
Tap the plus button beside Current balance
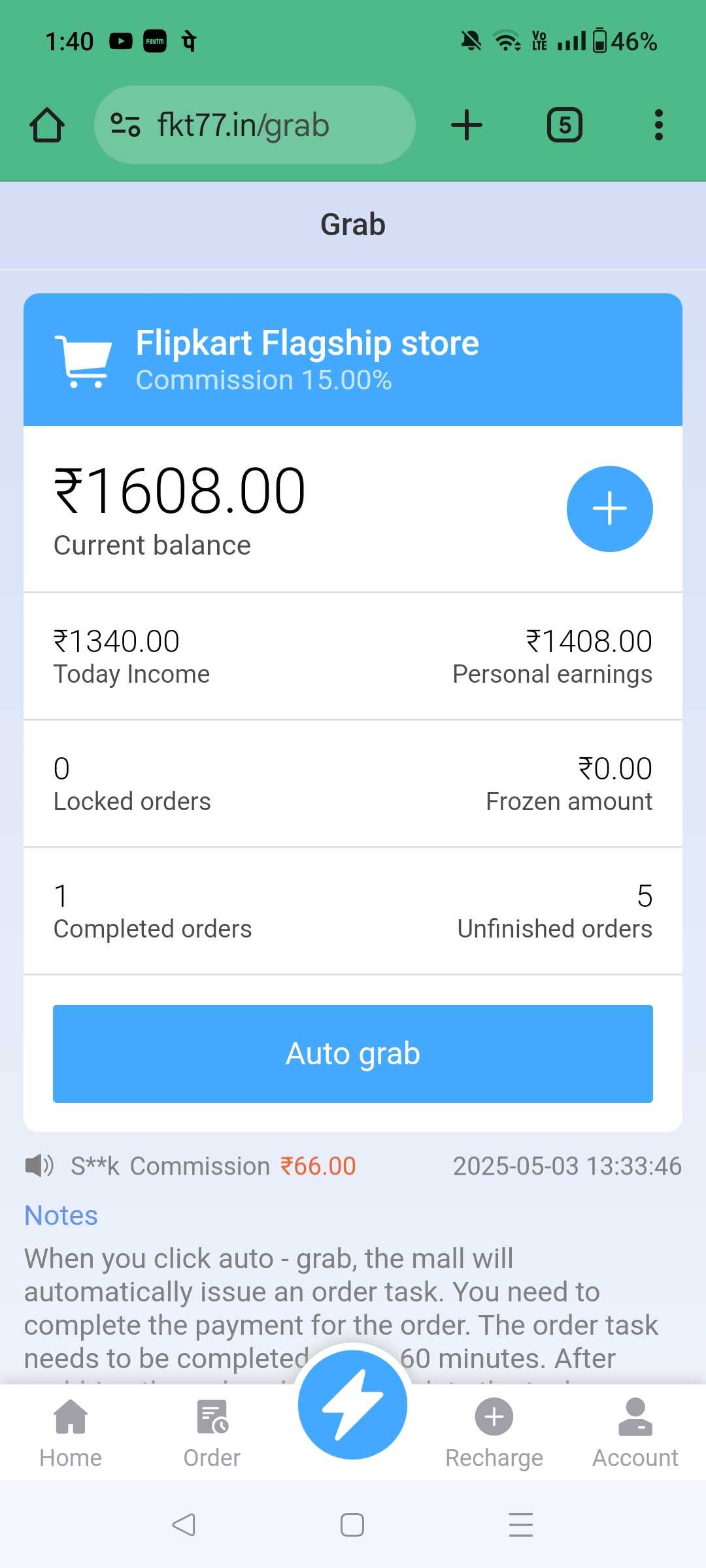(609, 509)
